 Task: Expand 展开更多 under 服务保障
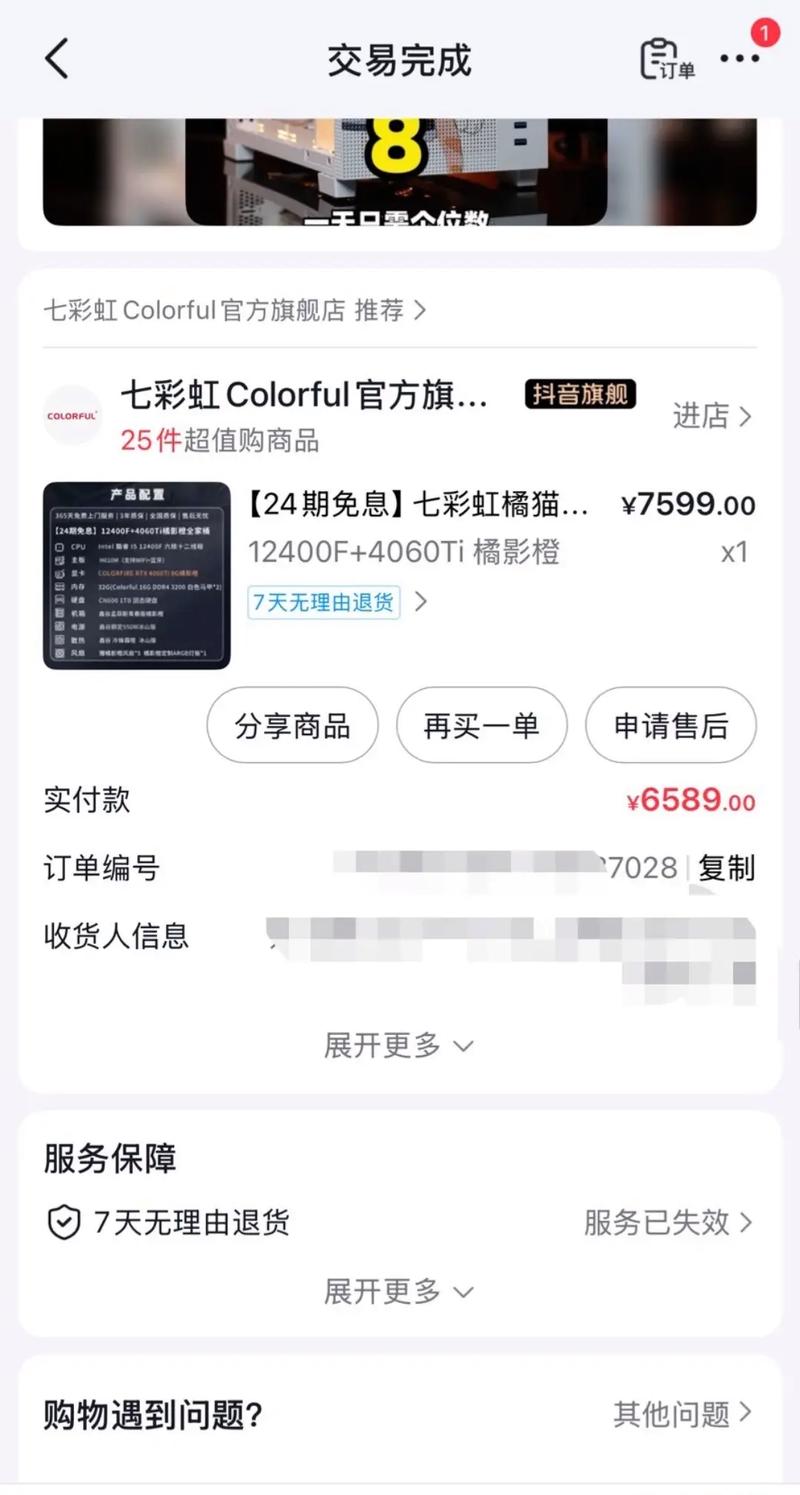click(398, 1291)
